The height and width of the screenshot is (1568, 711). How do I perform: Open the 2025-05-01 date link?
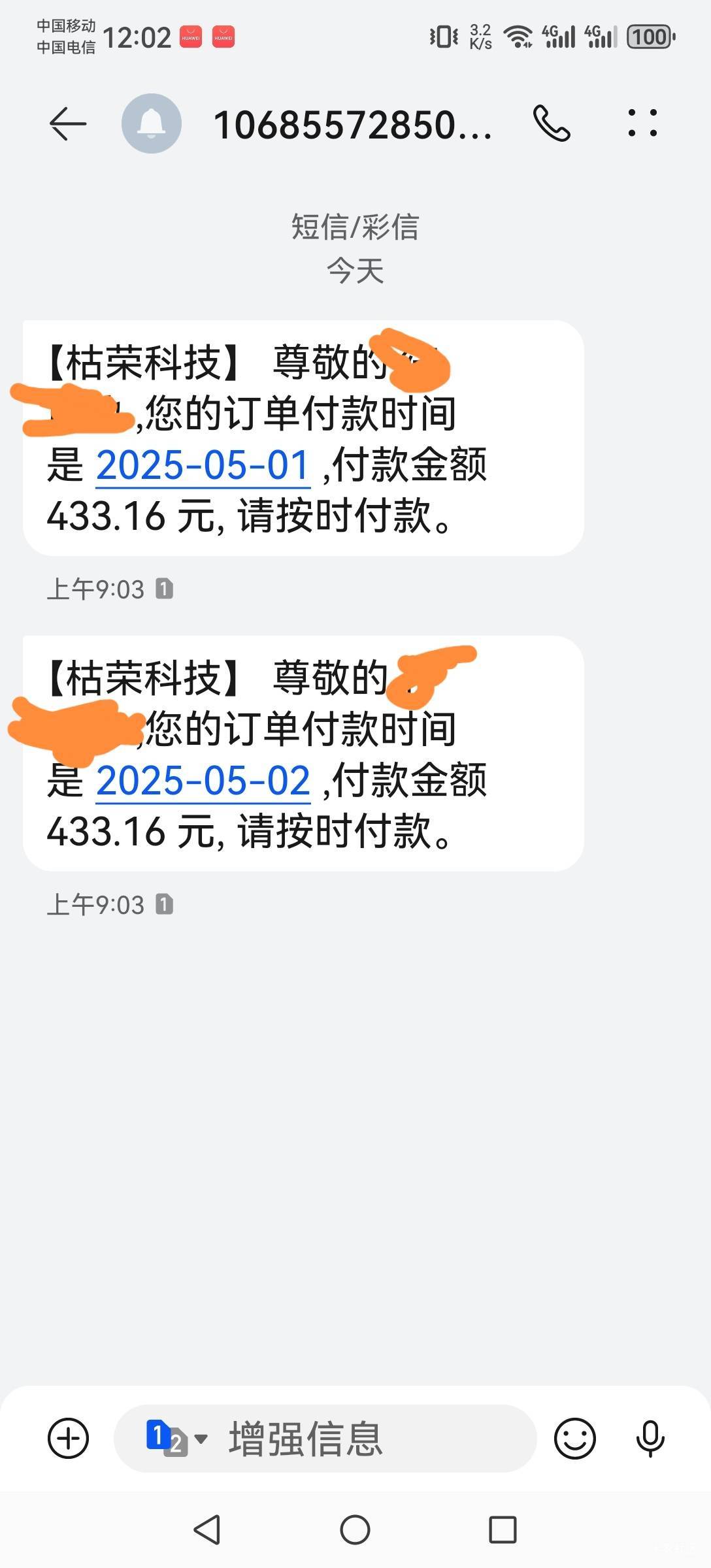[x=203, y=466]
